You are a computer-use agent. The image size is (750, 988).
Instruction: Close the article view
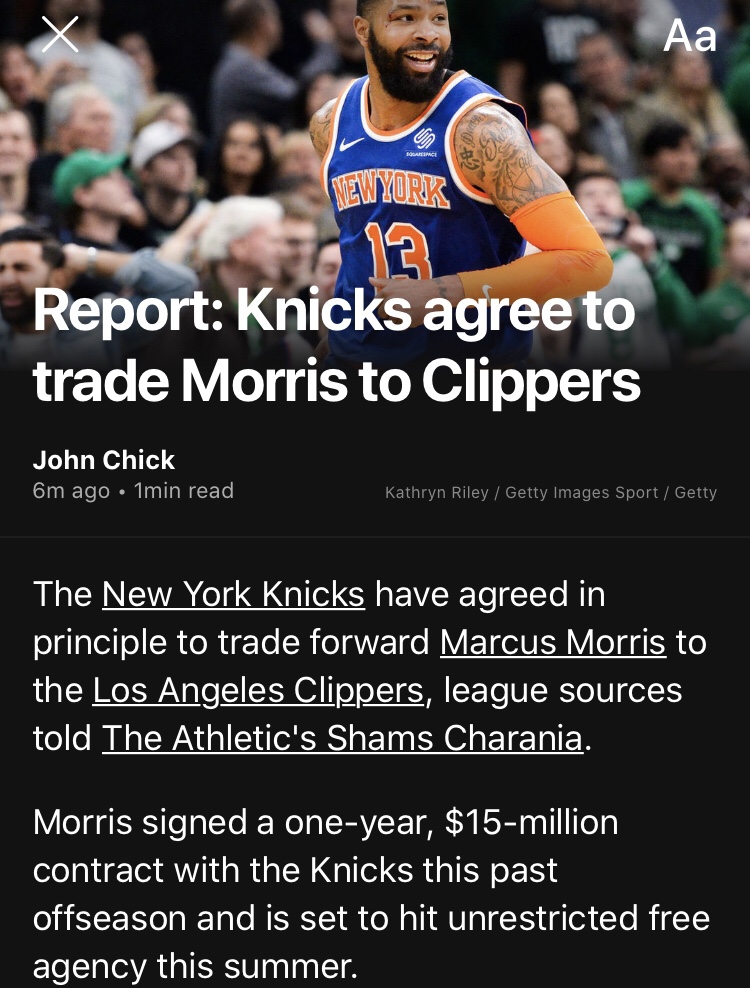coord(60,35)
